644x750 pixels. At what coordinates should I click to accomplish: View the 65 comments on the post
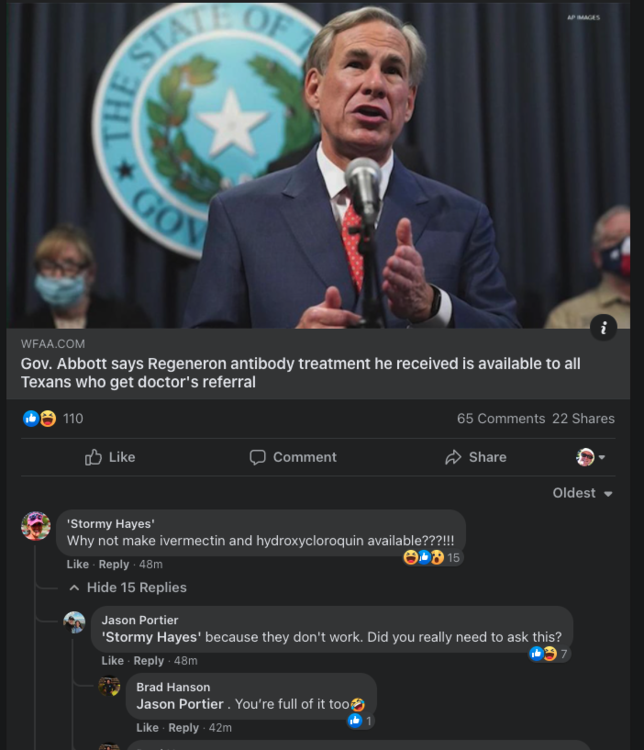coord(500,418)
